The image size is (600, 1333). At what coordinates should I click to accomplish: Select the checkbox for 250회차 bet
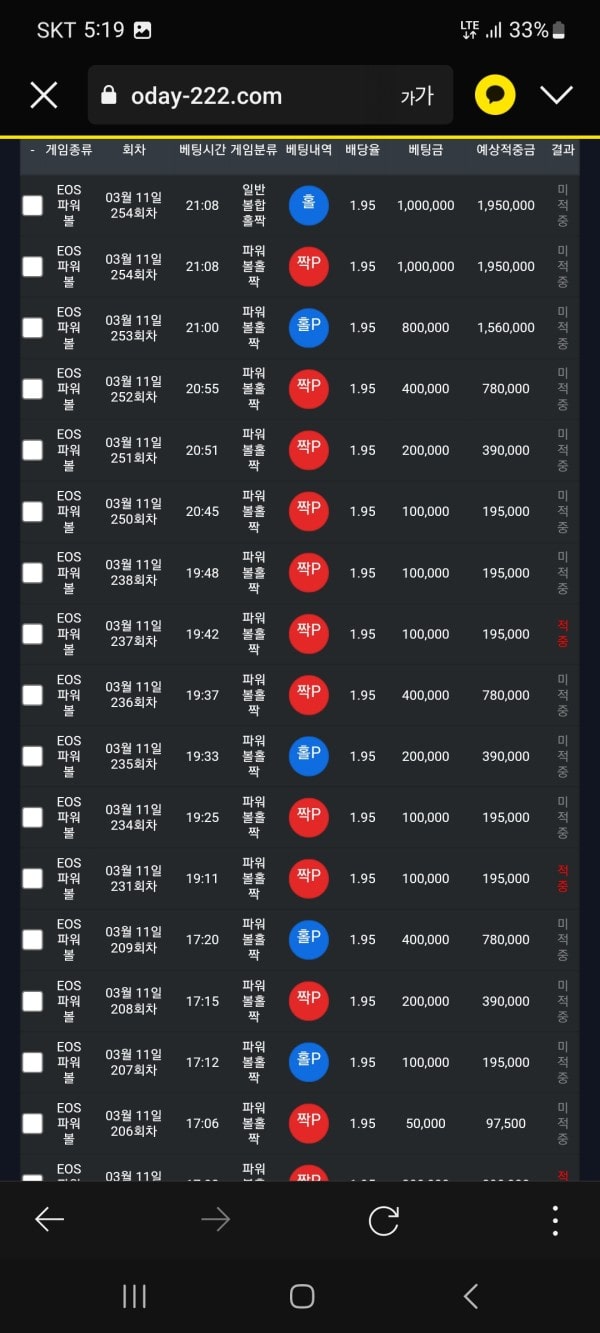(x=33, y=511)
